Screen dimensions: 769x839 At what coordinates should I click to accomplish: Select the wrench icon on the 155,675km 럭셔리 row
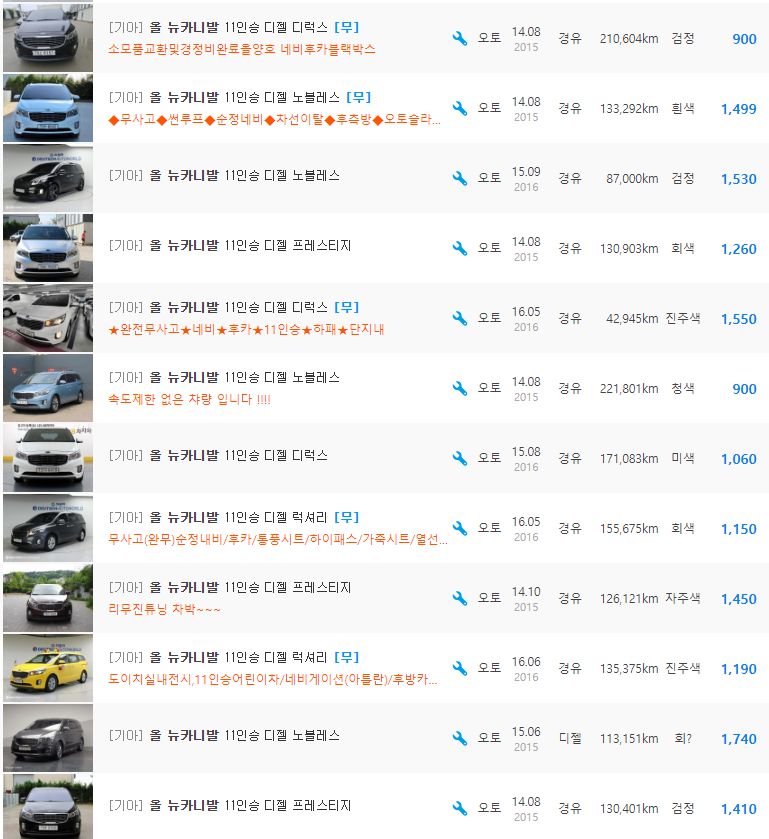coord(460,528)
